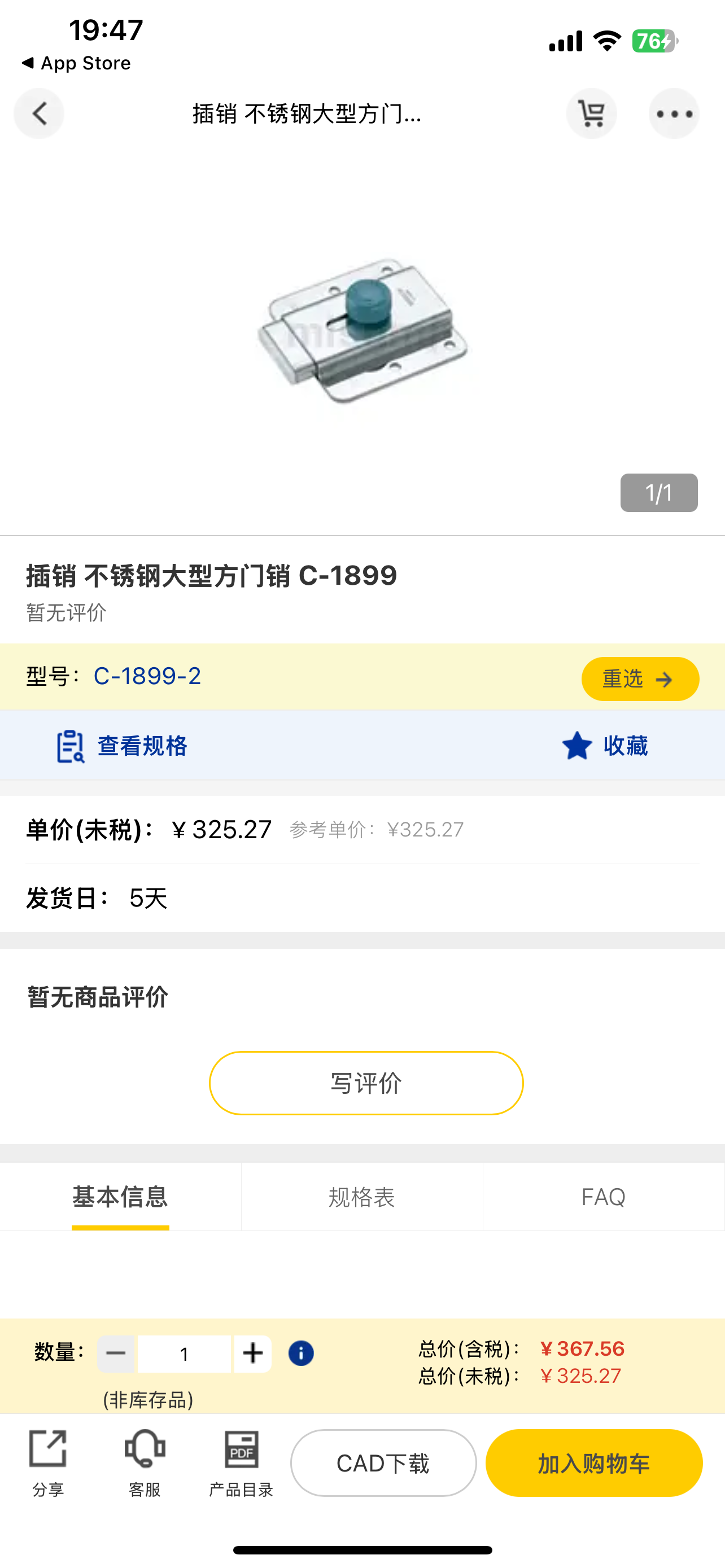Open 查看规格 to view specifications
The image size is (725, 1568).
pyautogui.click(x=122, y=746)
